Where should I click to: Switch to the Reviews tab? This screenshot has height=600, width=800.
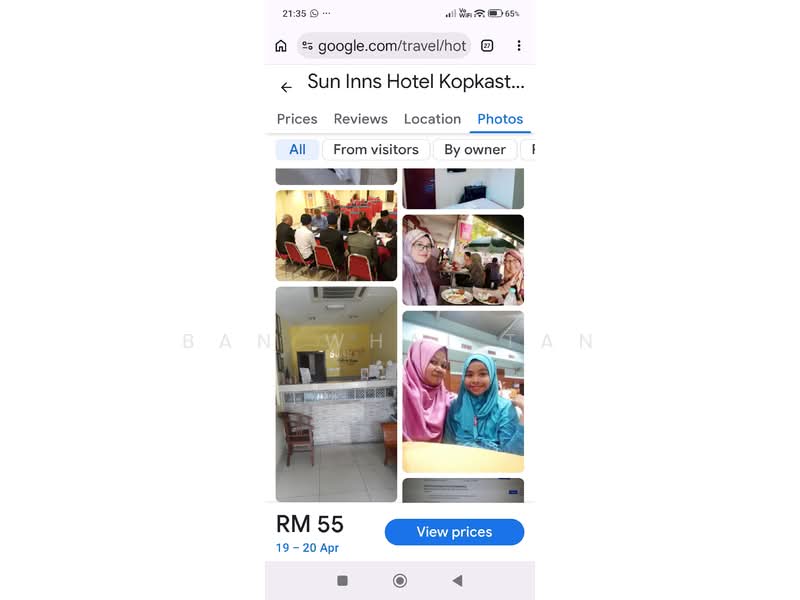(360, 119)
